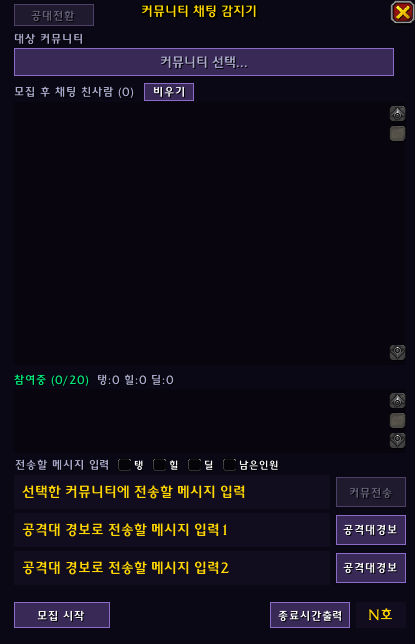Focus the 공격대 경보 message input 2
Screen dimensions: 415x644
tap(172, 568)
